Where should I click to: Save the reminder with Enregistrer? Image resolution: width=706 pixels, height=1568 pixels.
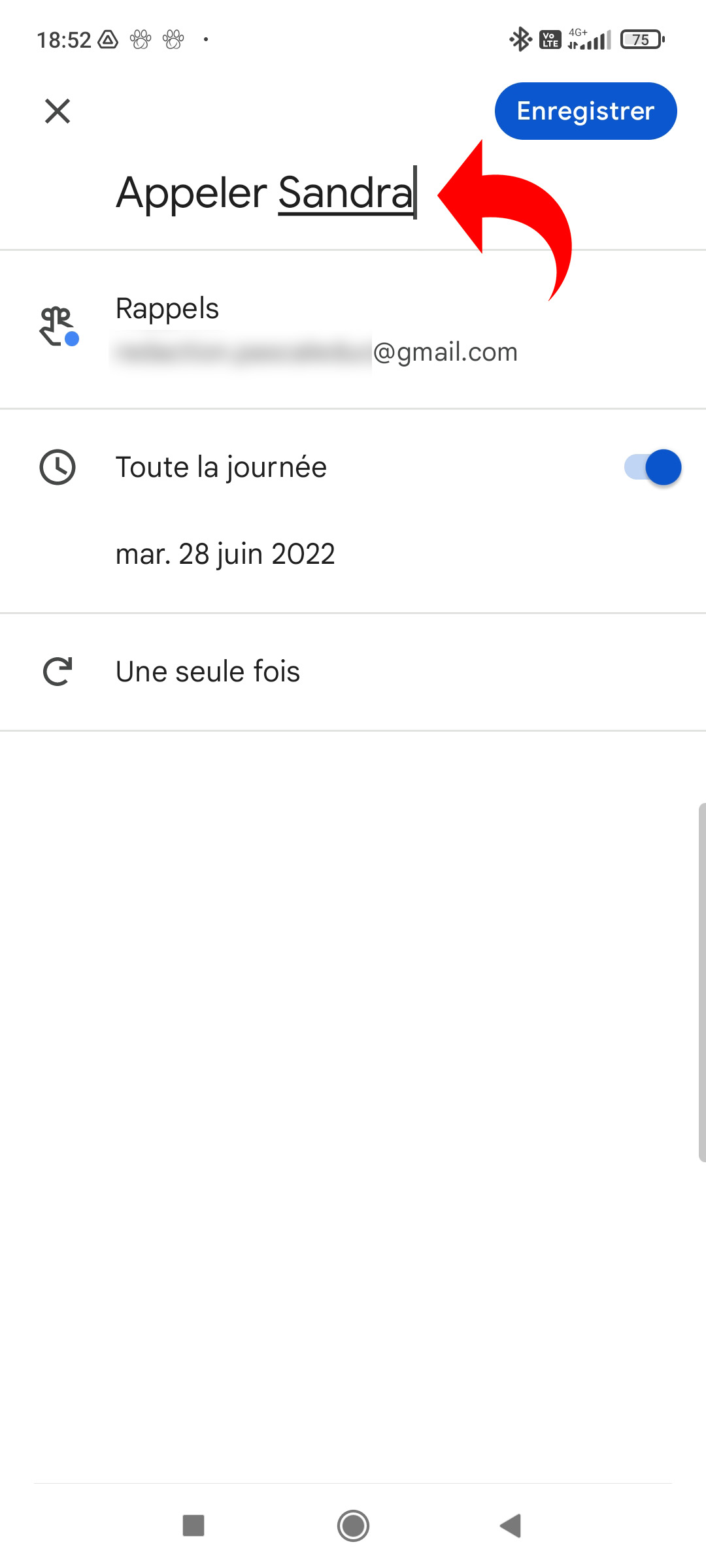click(x=585, y=111)
